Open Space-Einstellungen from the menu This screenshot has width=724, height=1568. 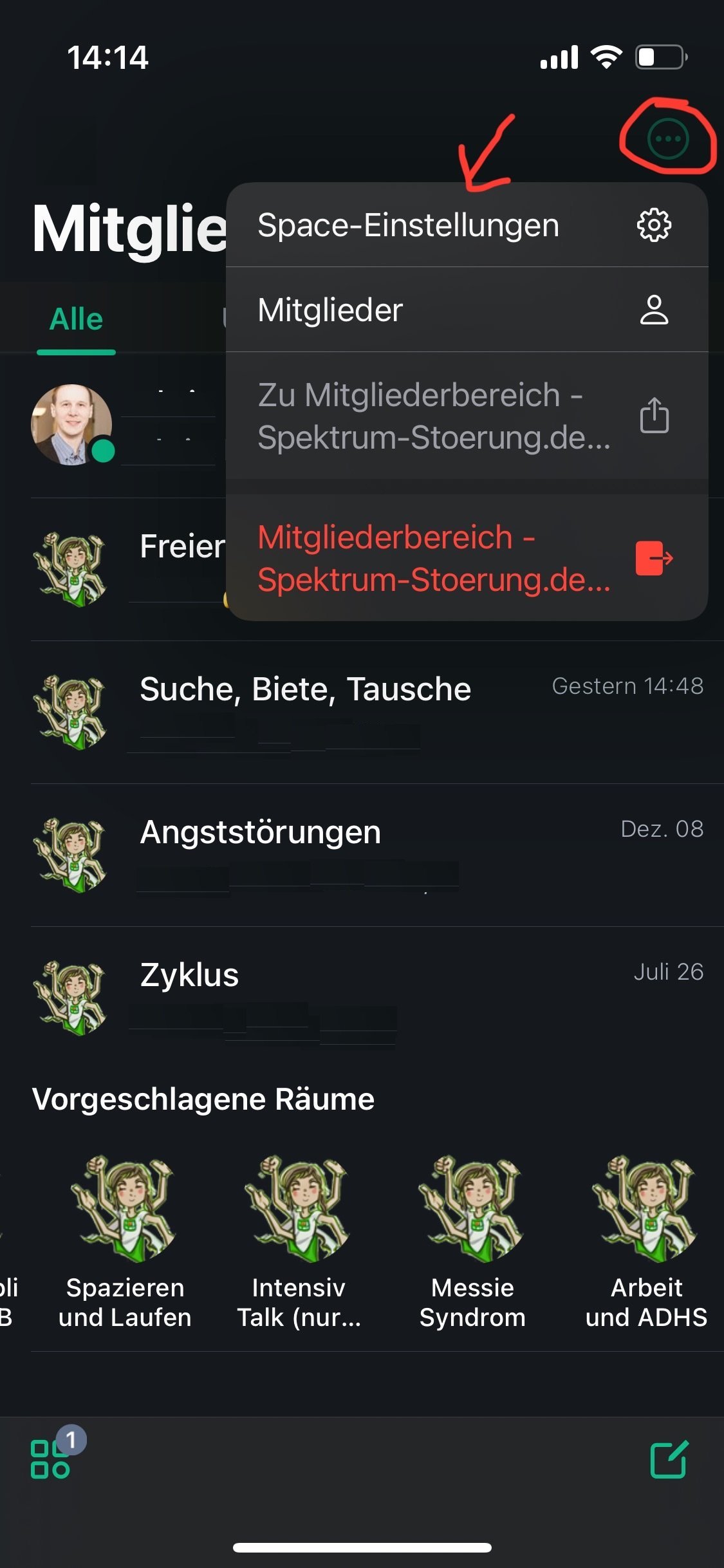(x=466, y=225)
